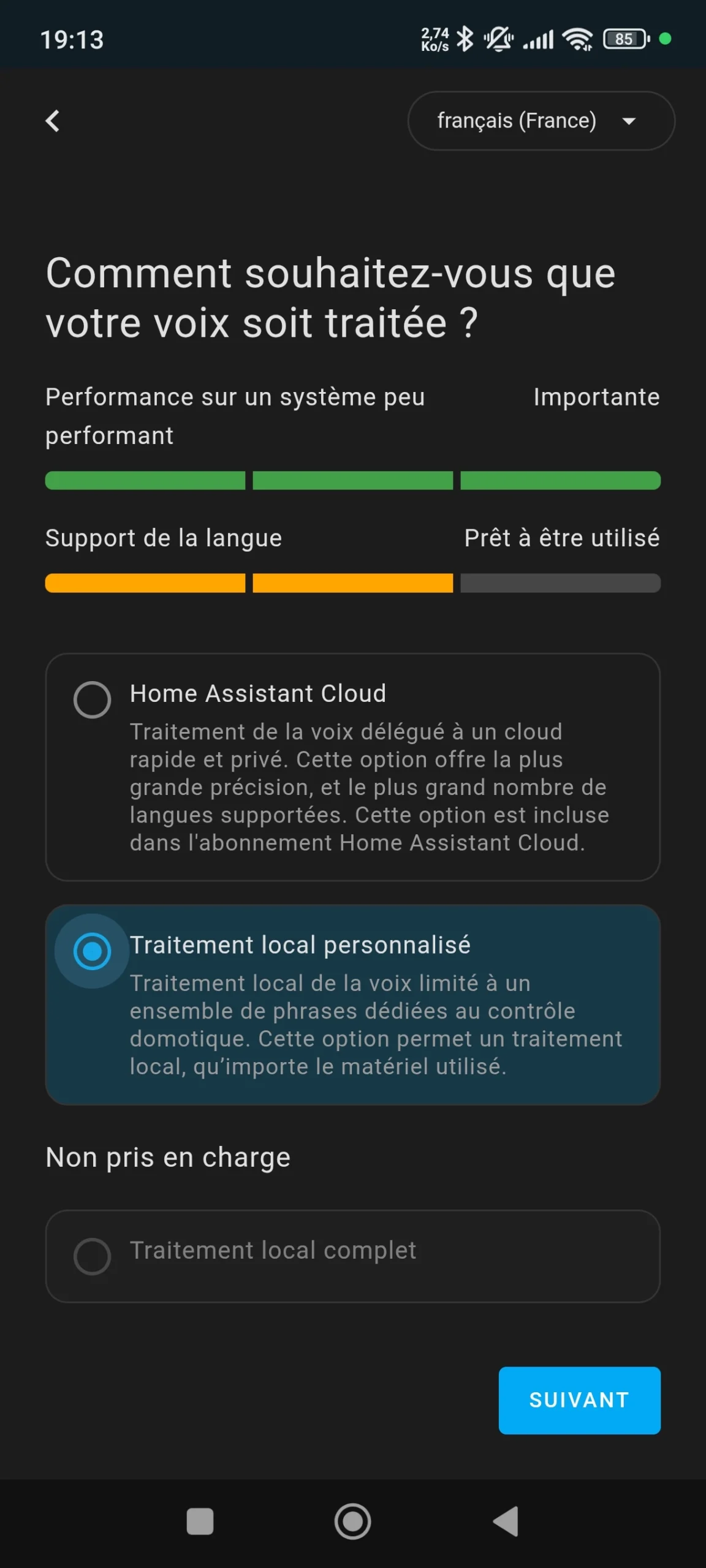Select the Home Assistant Cloud option
The image size is (706, 1568).
pyautogui.click(x=353, y=767)
